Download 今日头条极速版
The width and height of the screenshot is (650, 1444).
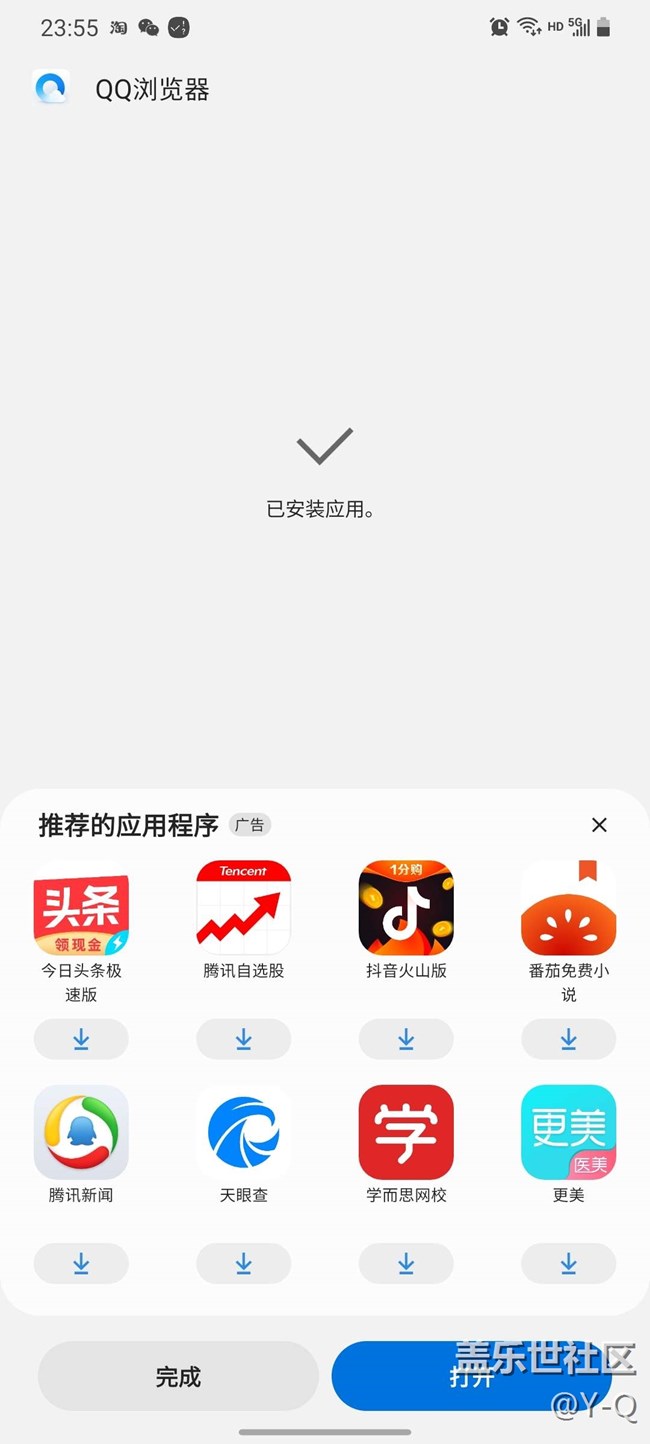click(81, 1039)
